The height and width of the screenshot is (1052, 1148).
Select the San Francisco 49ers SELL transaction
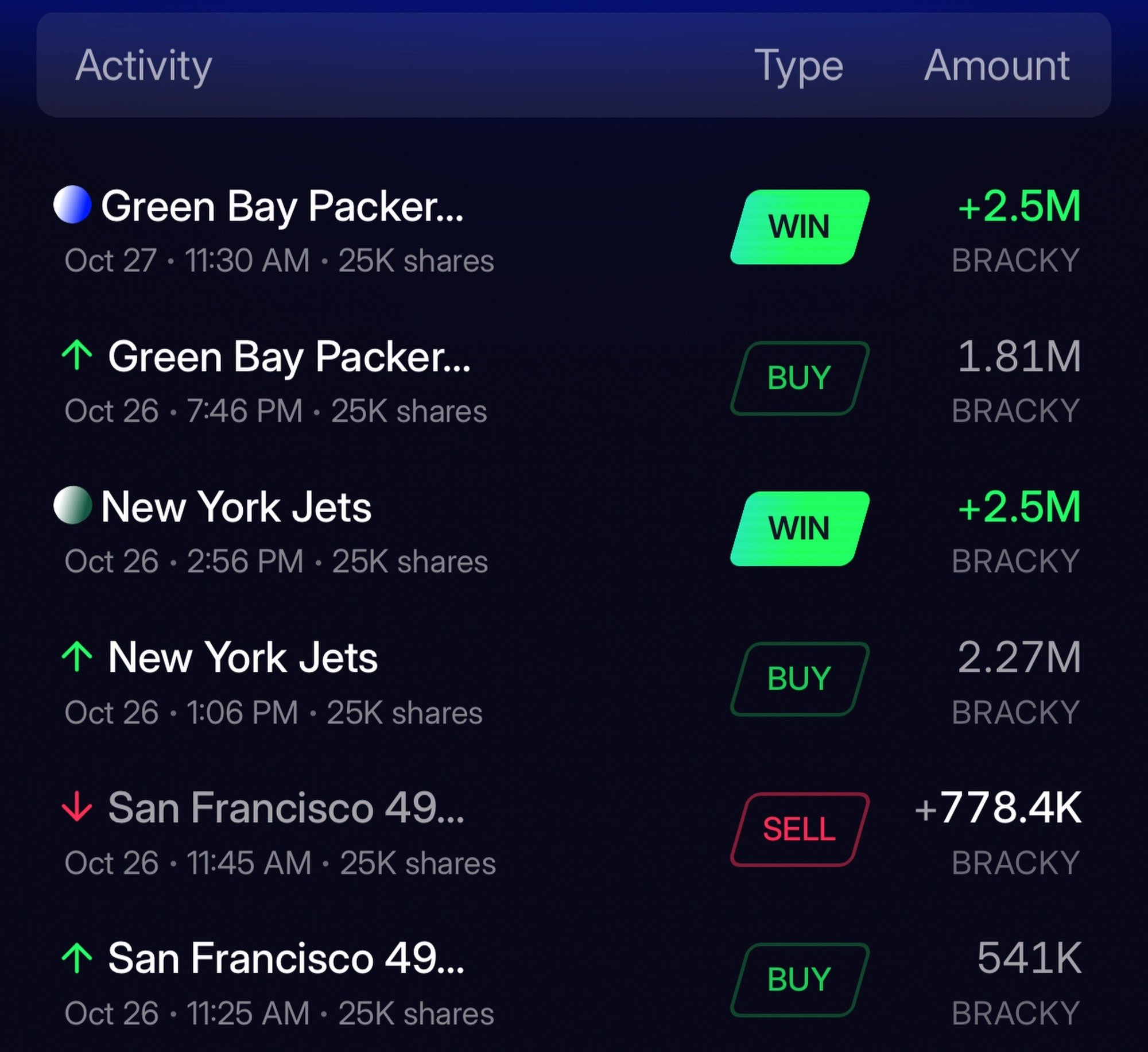[286, 809]
